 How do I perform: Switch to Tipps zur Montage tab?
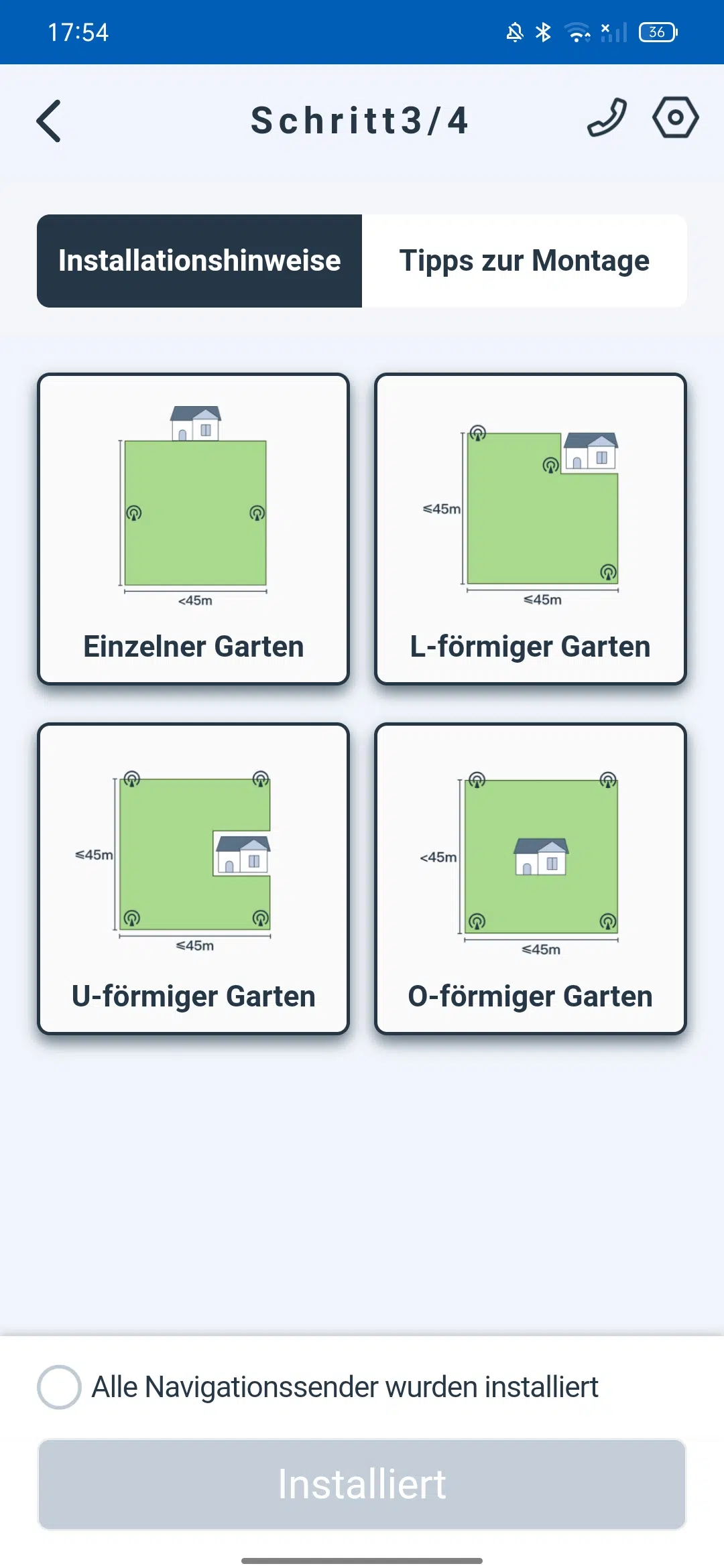point(524,261)
